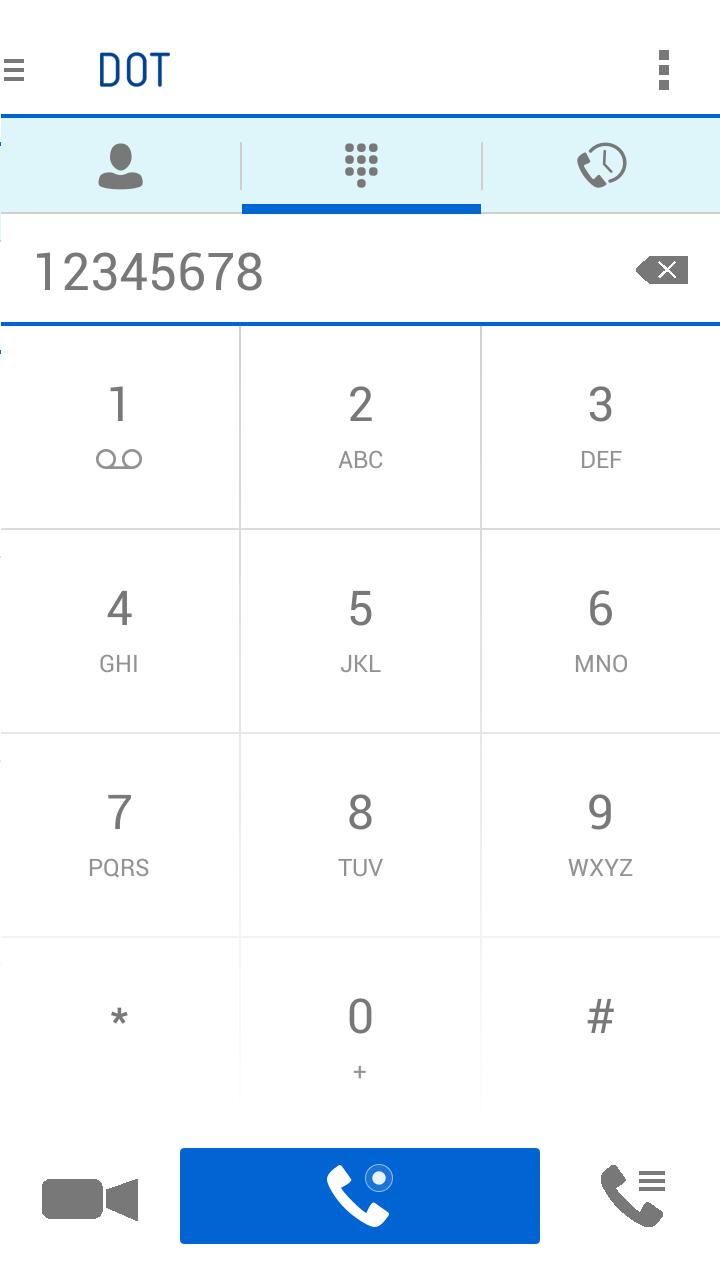Tap the 7 PQRS key
This screenshot has height=1280, width=720.
pyautogui.click(x=119, y=835)
